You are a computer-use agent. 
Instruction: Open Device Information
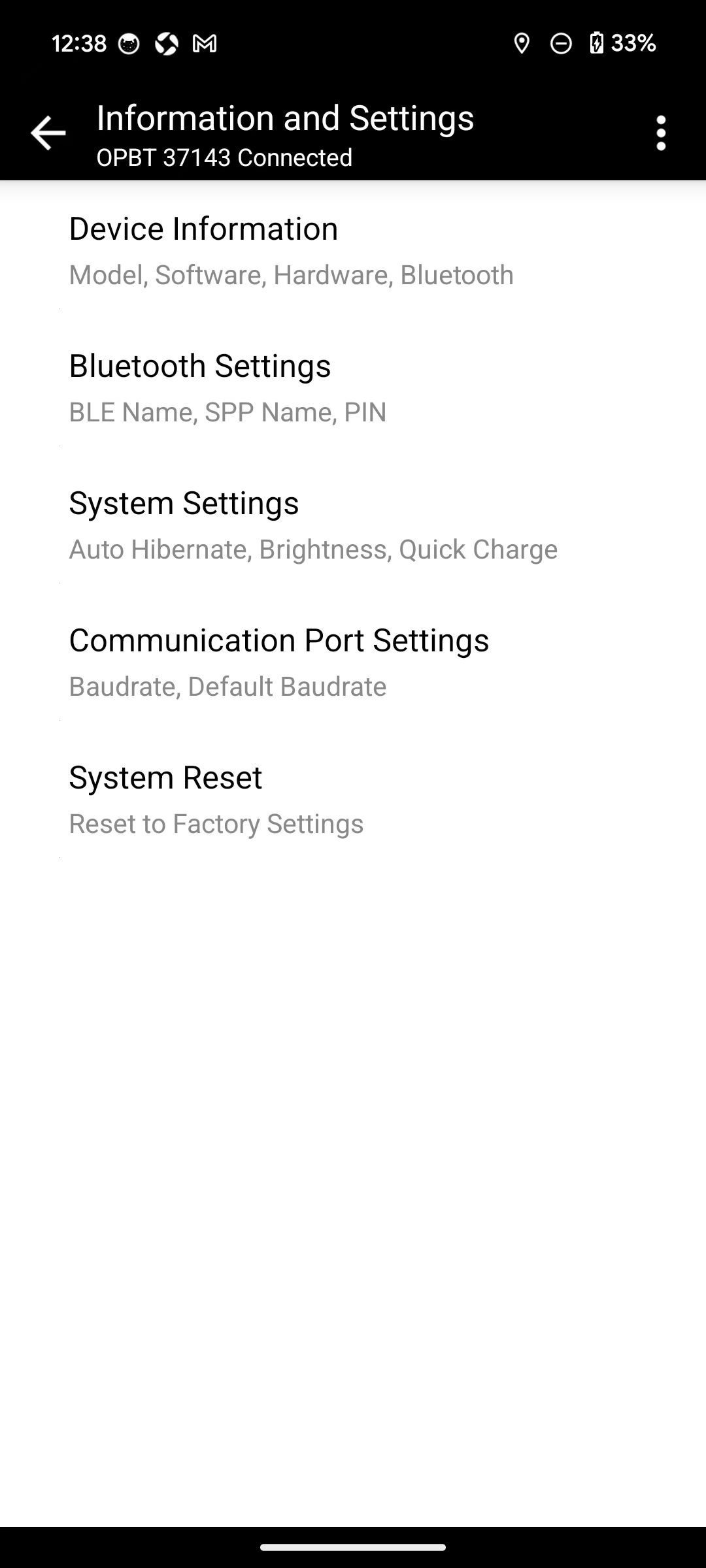[203, 228]
